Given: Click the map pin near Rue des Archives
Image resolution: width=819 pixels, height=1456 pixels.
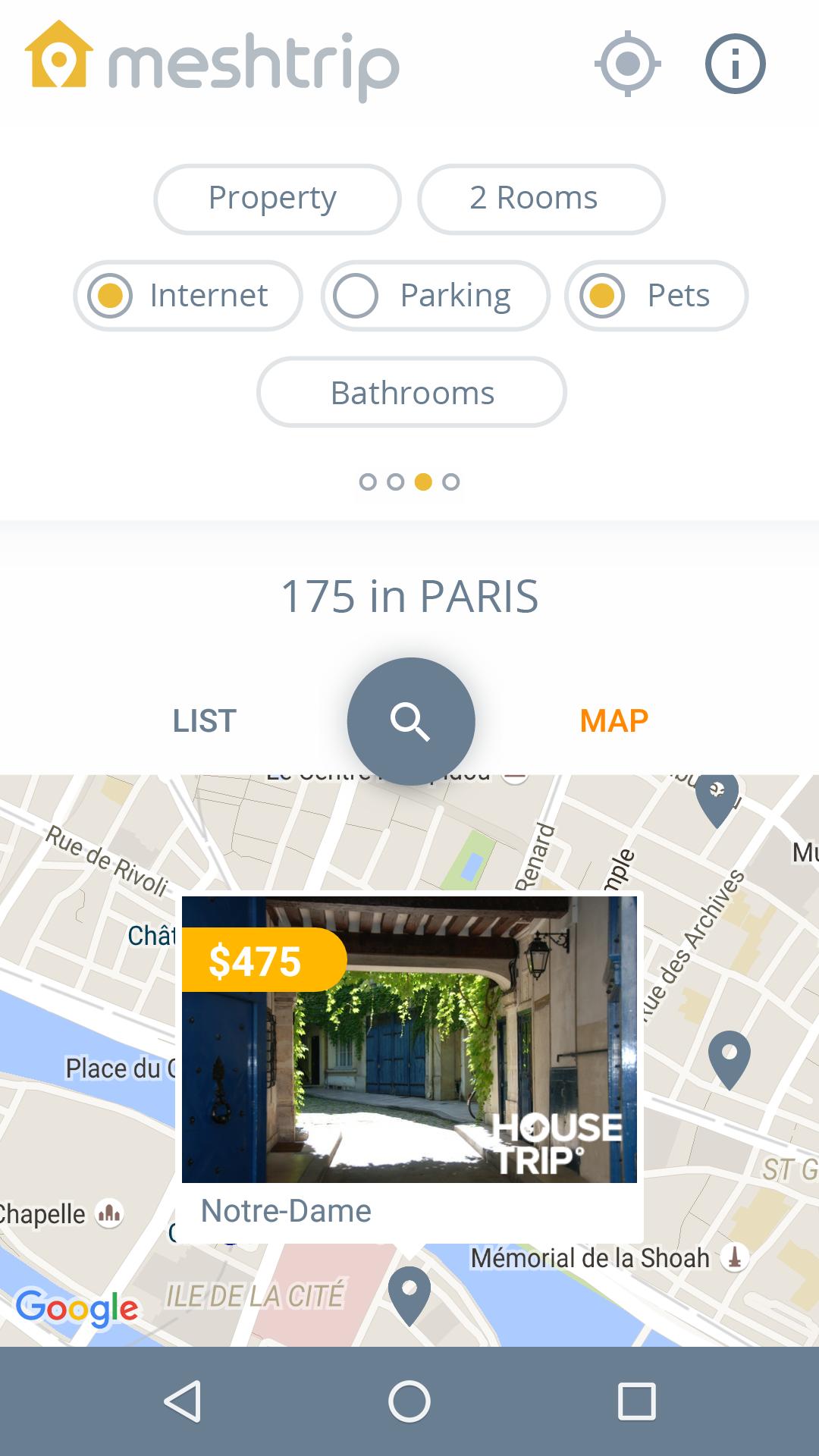Looking at the screenshot, I should pos(730,1054).
